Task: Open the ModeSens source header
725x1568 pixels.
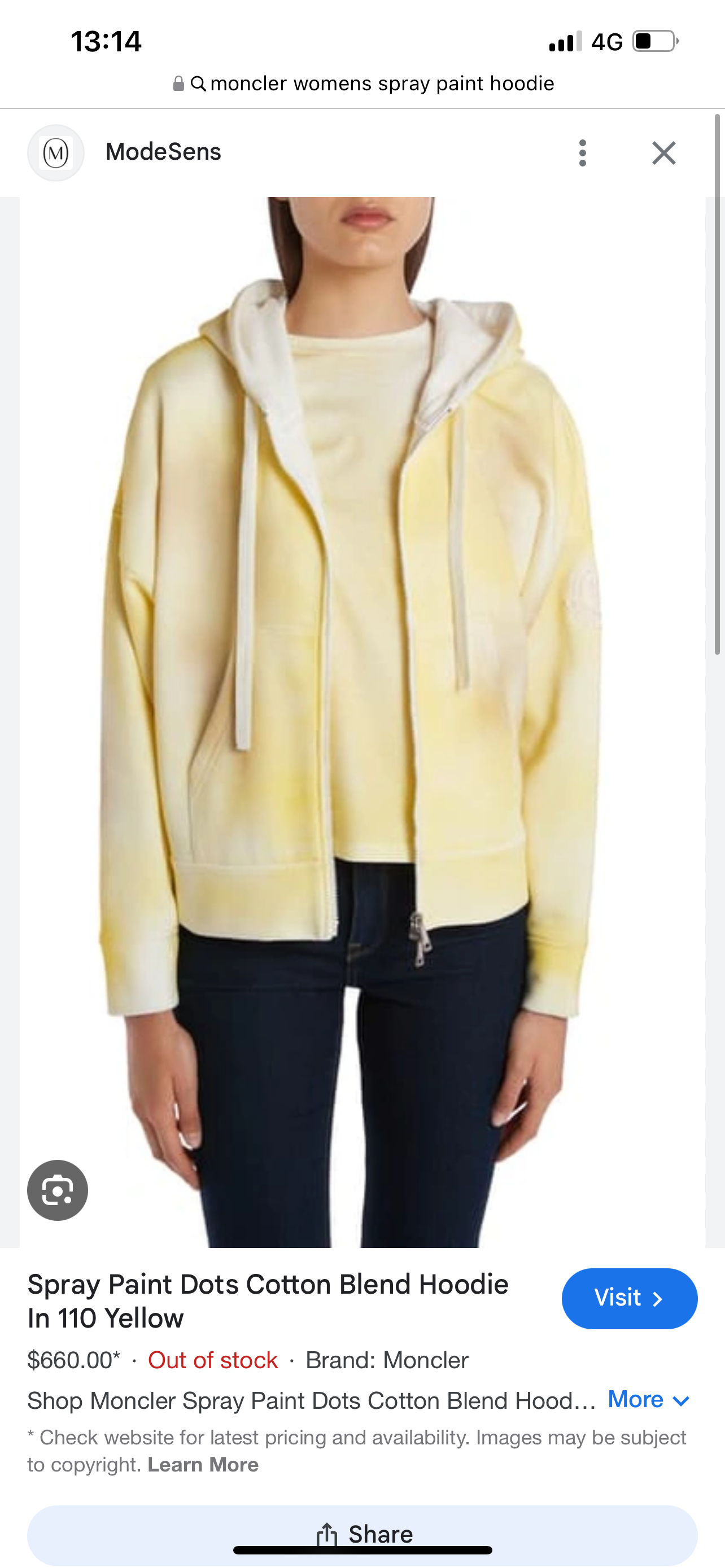Action: [x=163, y=152]
